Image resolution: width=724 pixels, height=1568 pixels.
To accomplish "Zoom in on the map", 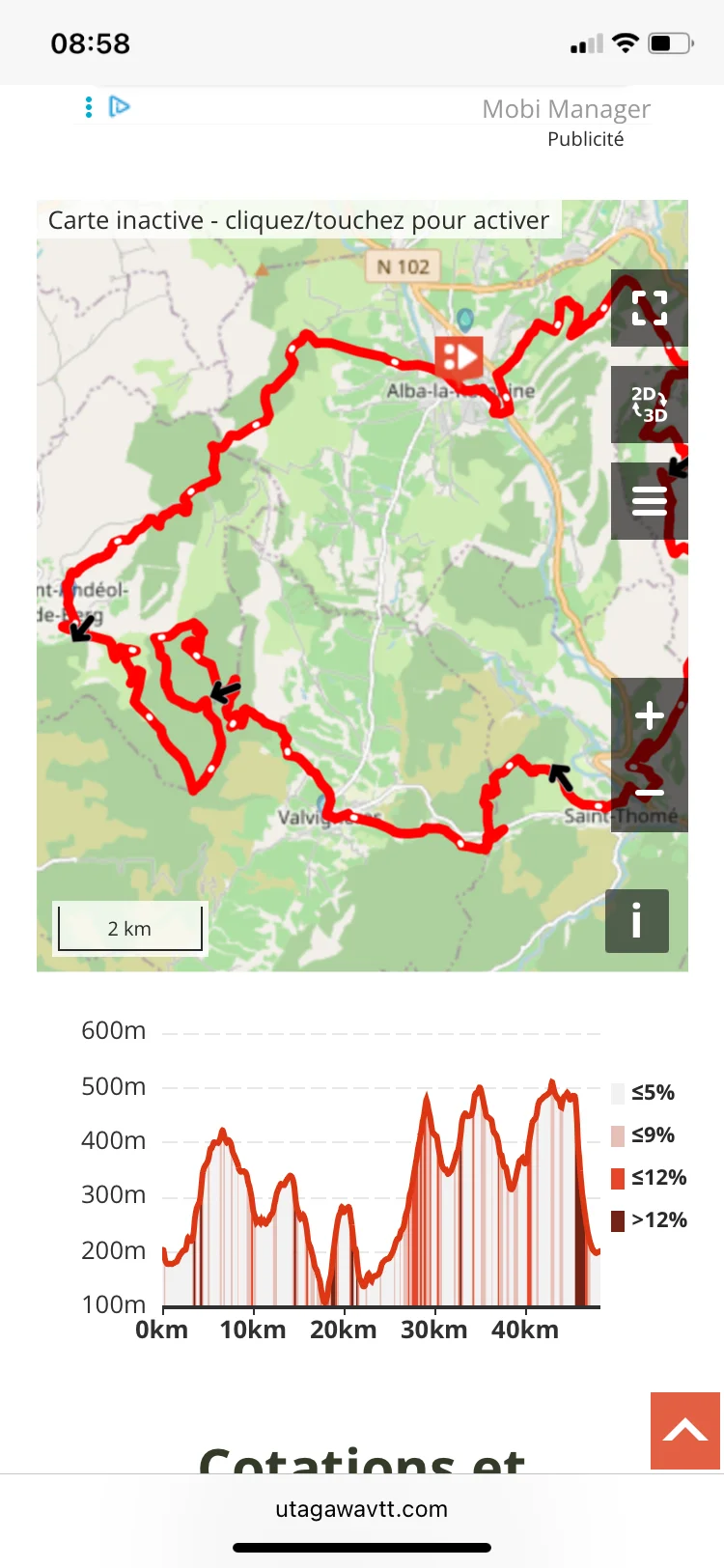I will tap(650, 715).
